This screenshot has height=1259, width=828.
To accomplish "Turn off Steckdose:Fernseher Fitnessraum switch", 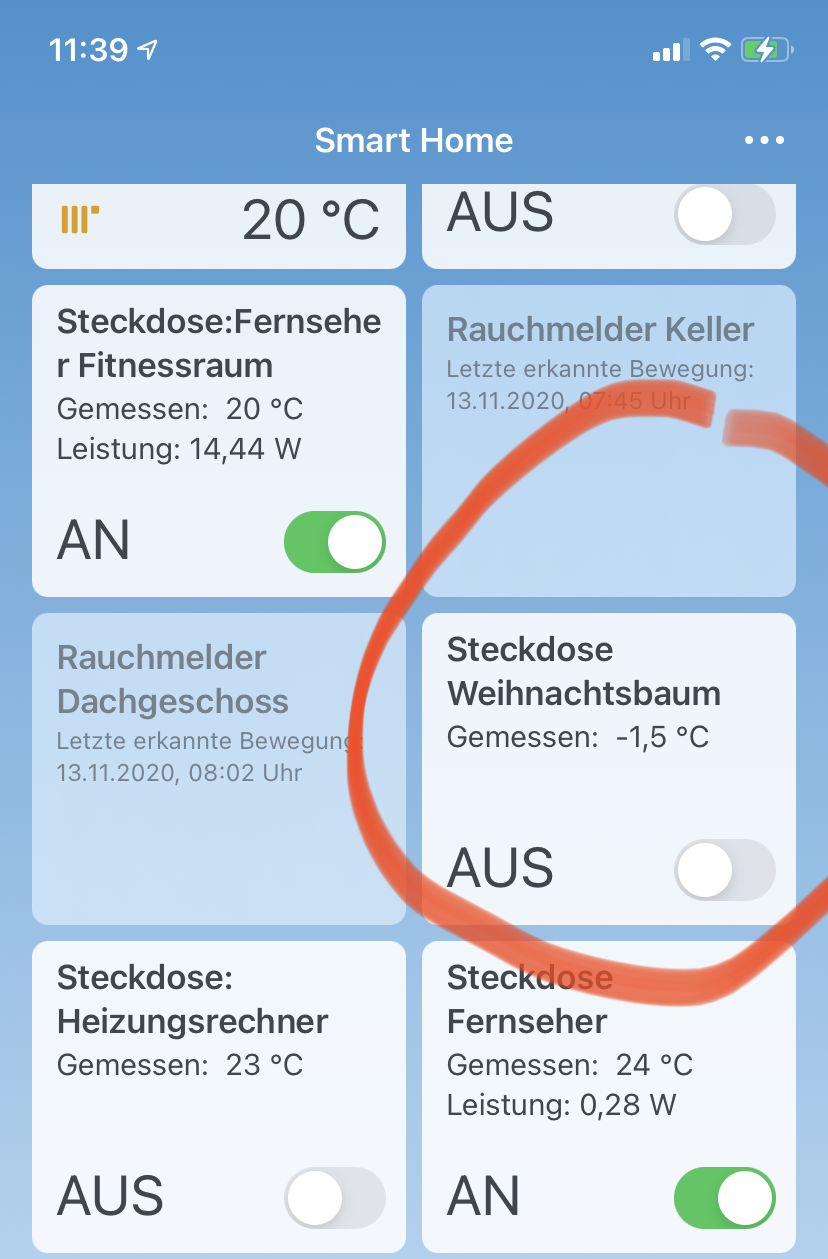I will click(x=334, y=542).
